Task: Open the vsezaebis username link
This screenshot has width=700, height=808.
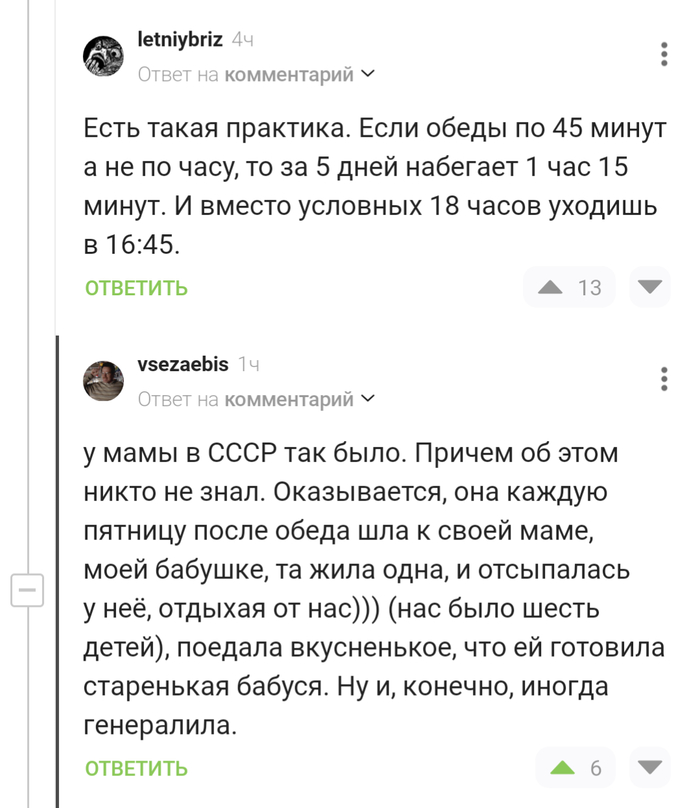Action: pos(182,365)
